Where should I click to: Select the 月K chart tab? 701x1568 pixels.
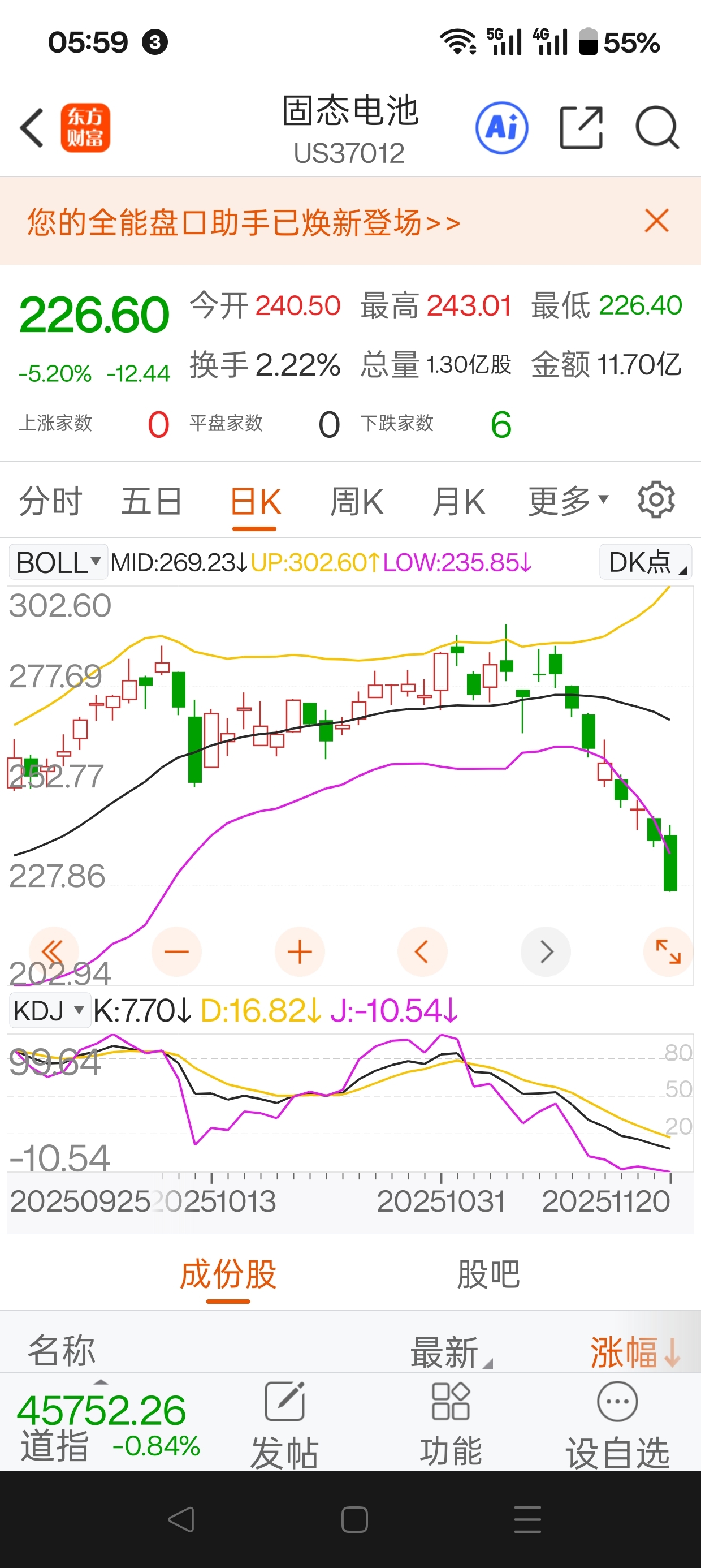[458, 502]
